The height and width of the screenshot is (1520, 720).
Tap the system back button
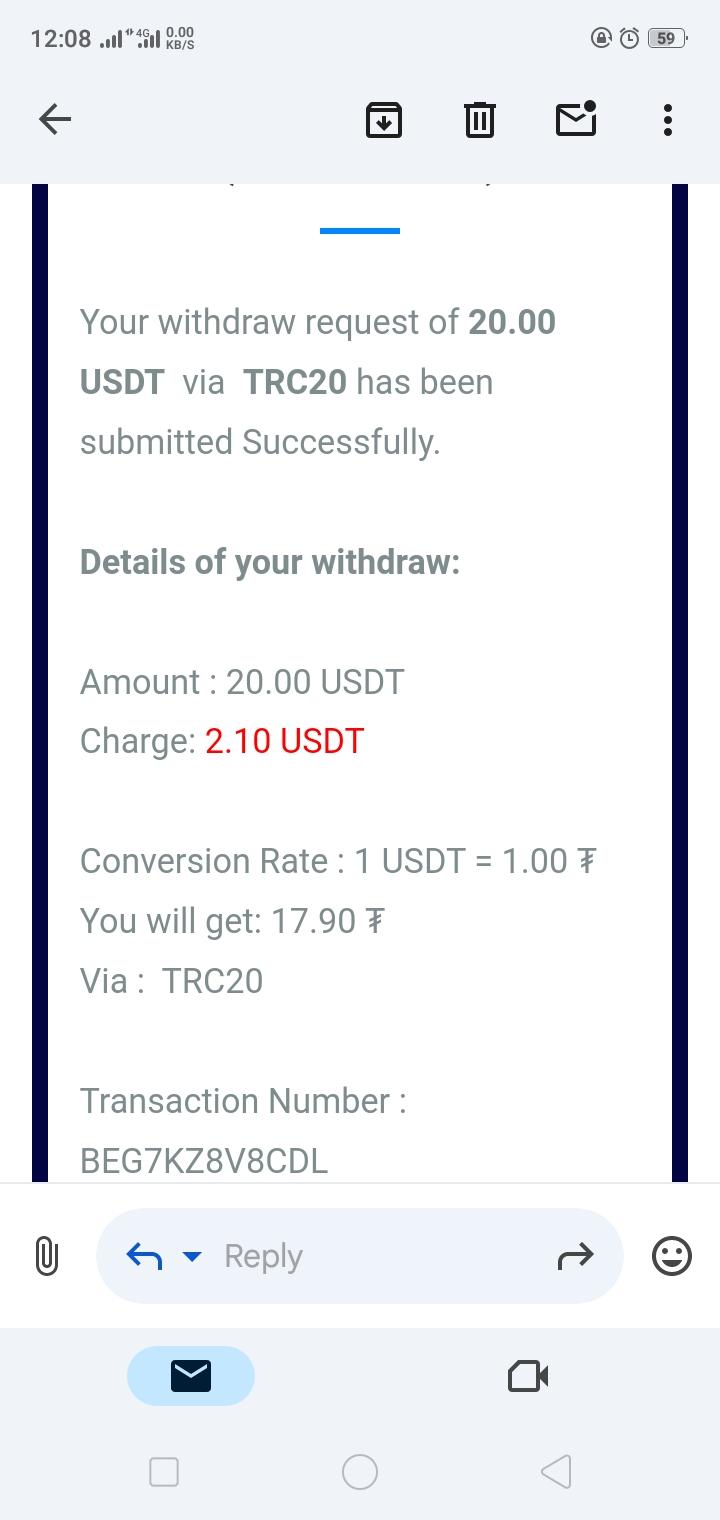tap(556, 1471)
